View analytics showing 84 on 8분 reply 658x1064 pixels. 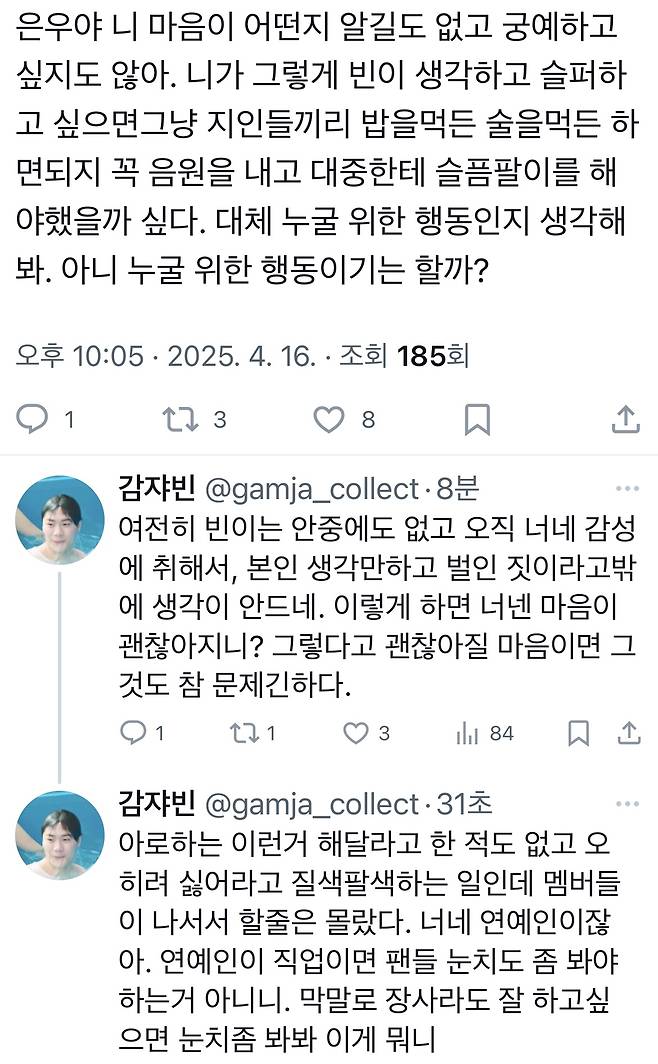[467, 733]
